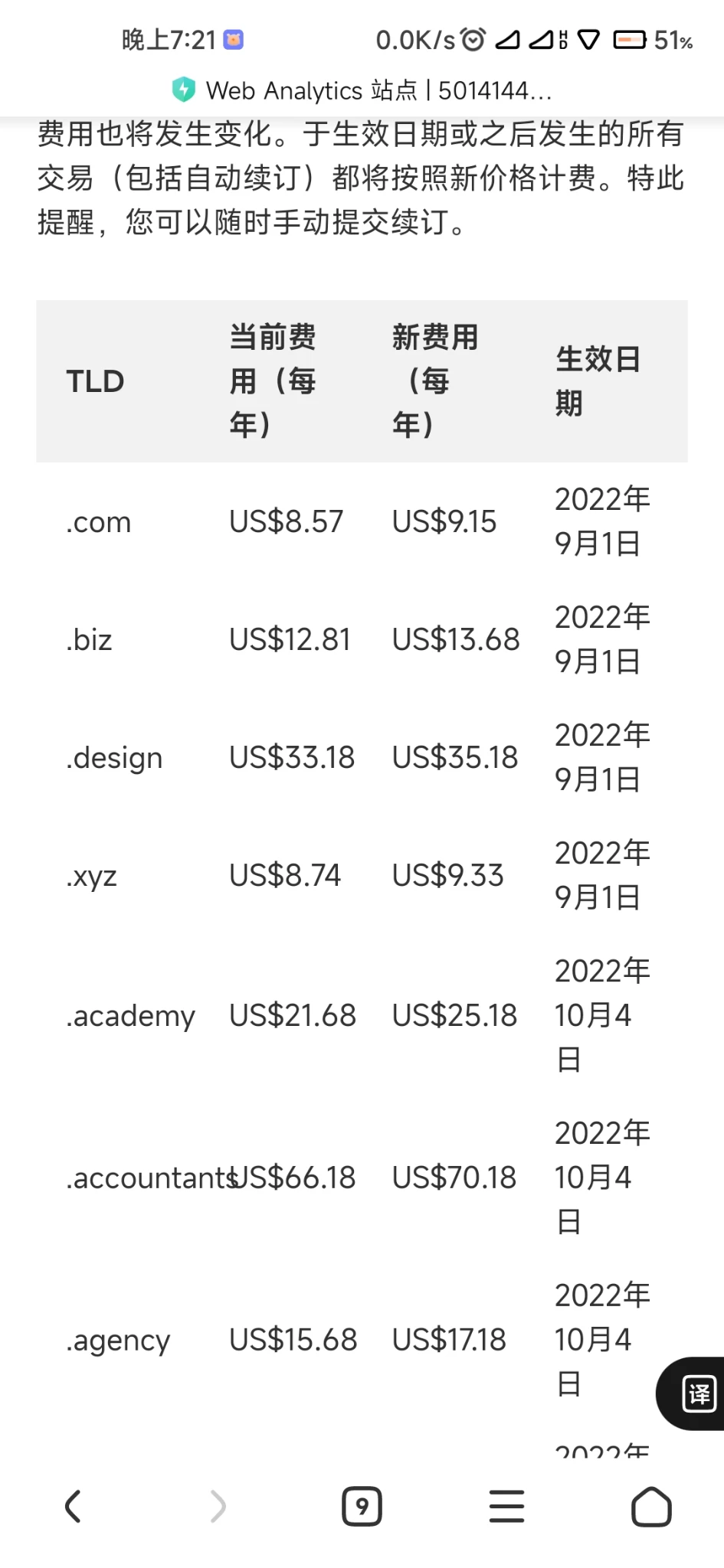
Task: Go to the browser home page
Action: coord(651,1507)
